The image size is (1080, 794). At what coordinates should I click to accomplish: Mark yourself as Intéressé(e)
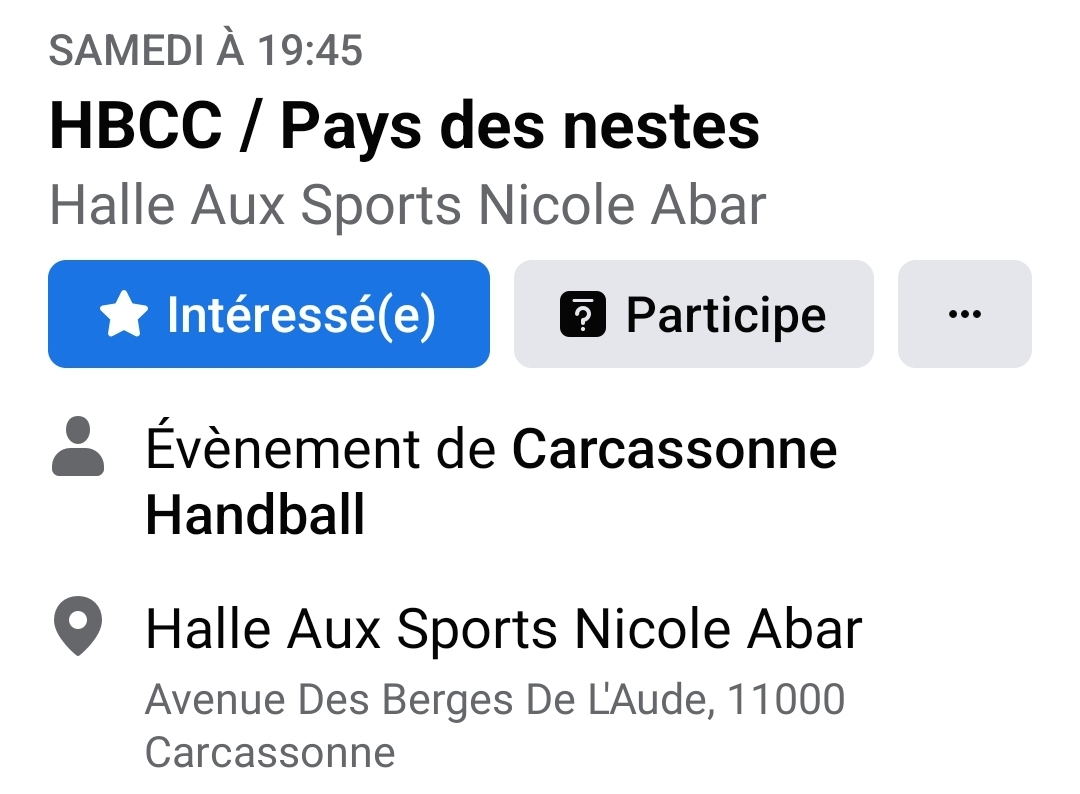[x=268, y=315]
